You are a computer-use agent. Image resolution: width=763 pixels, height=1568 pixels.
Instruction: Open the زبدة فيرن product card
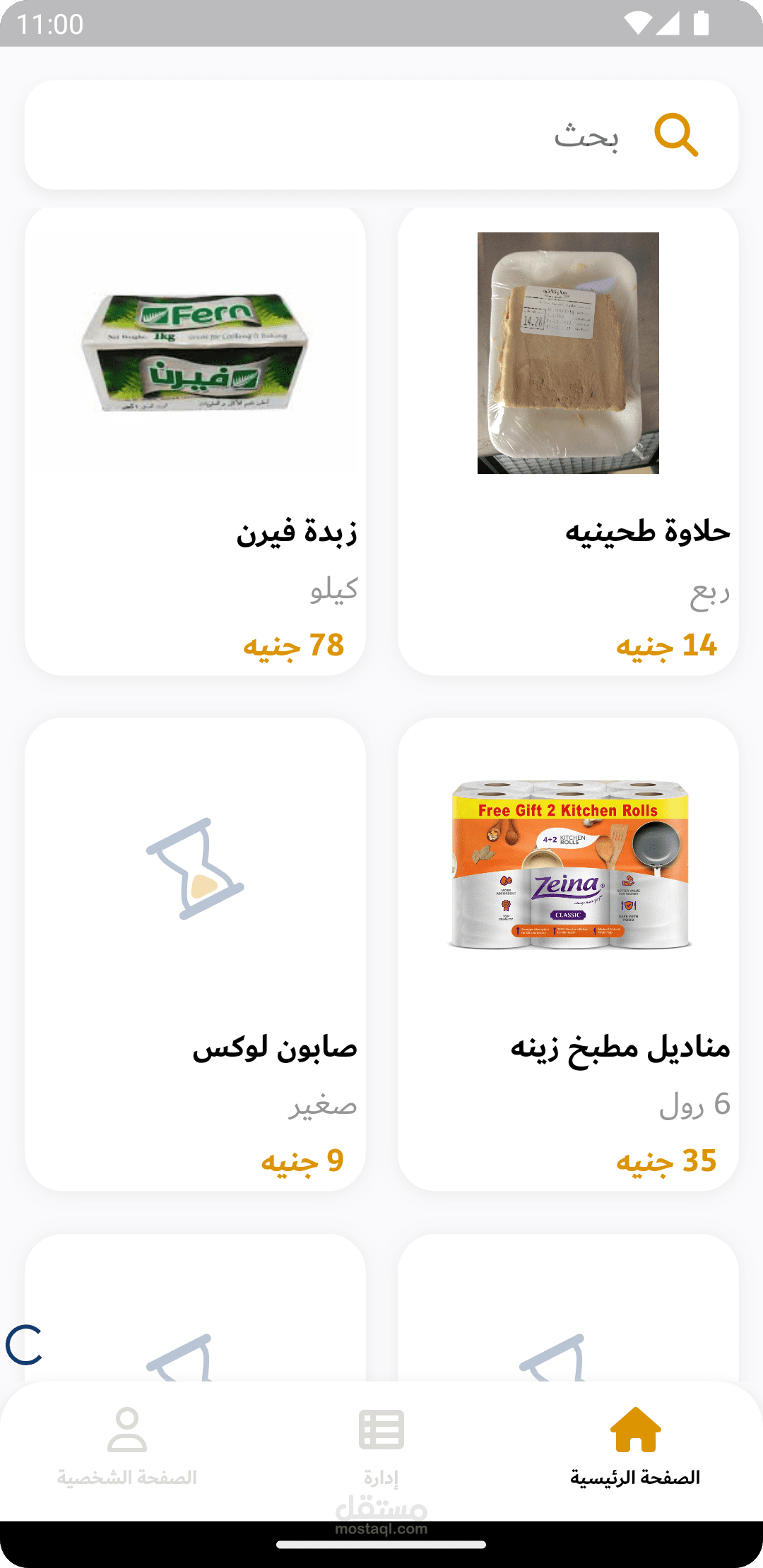(196, 438)
